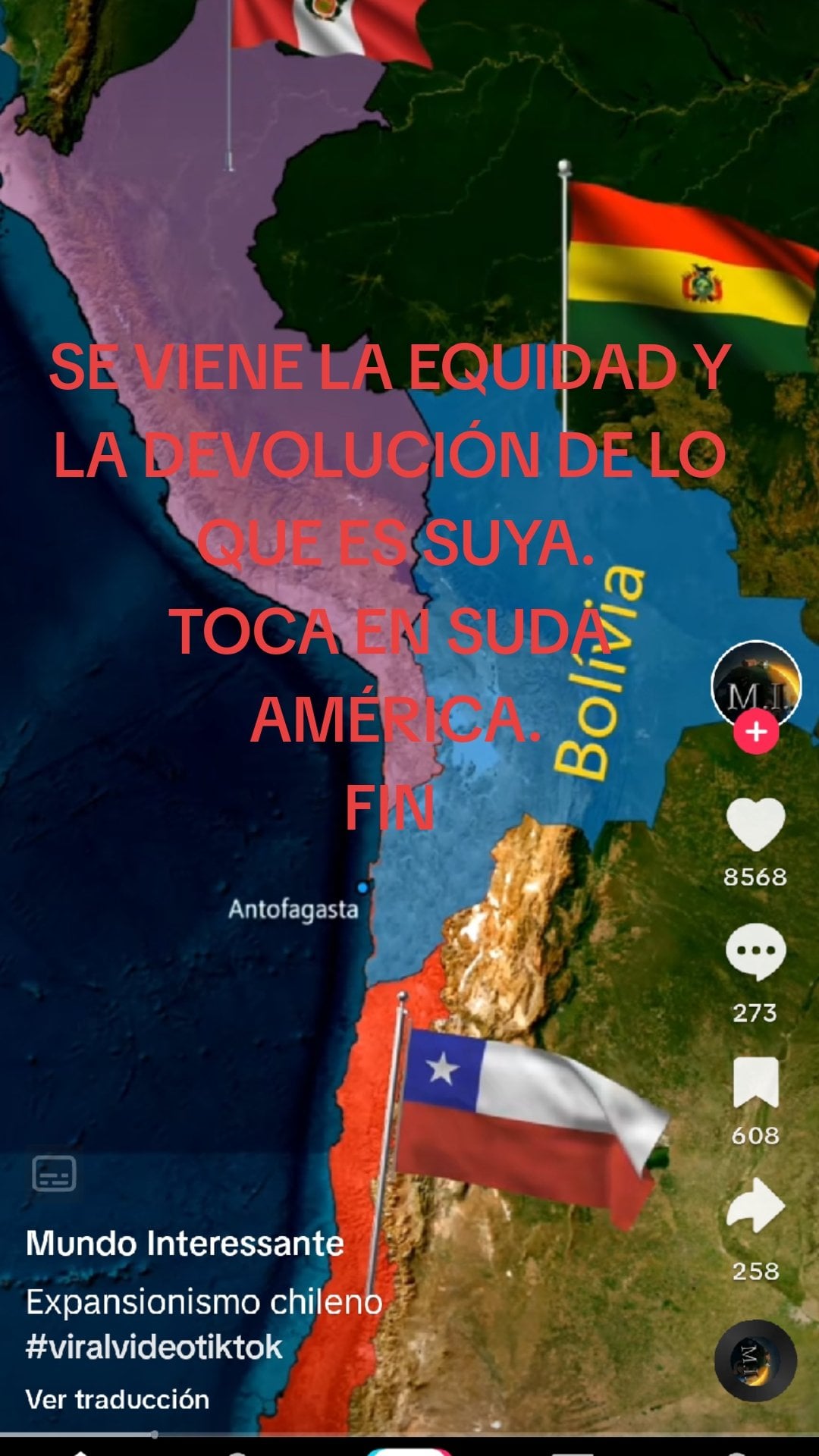819x1456 pixels.
Task: Tap Ver traducción to translate caption
Action: click(x=118, y=1399)
